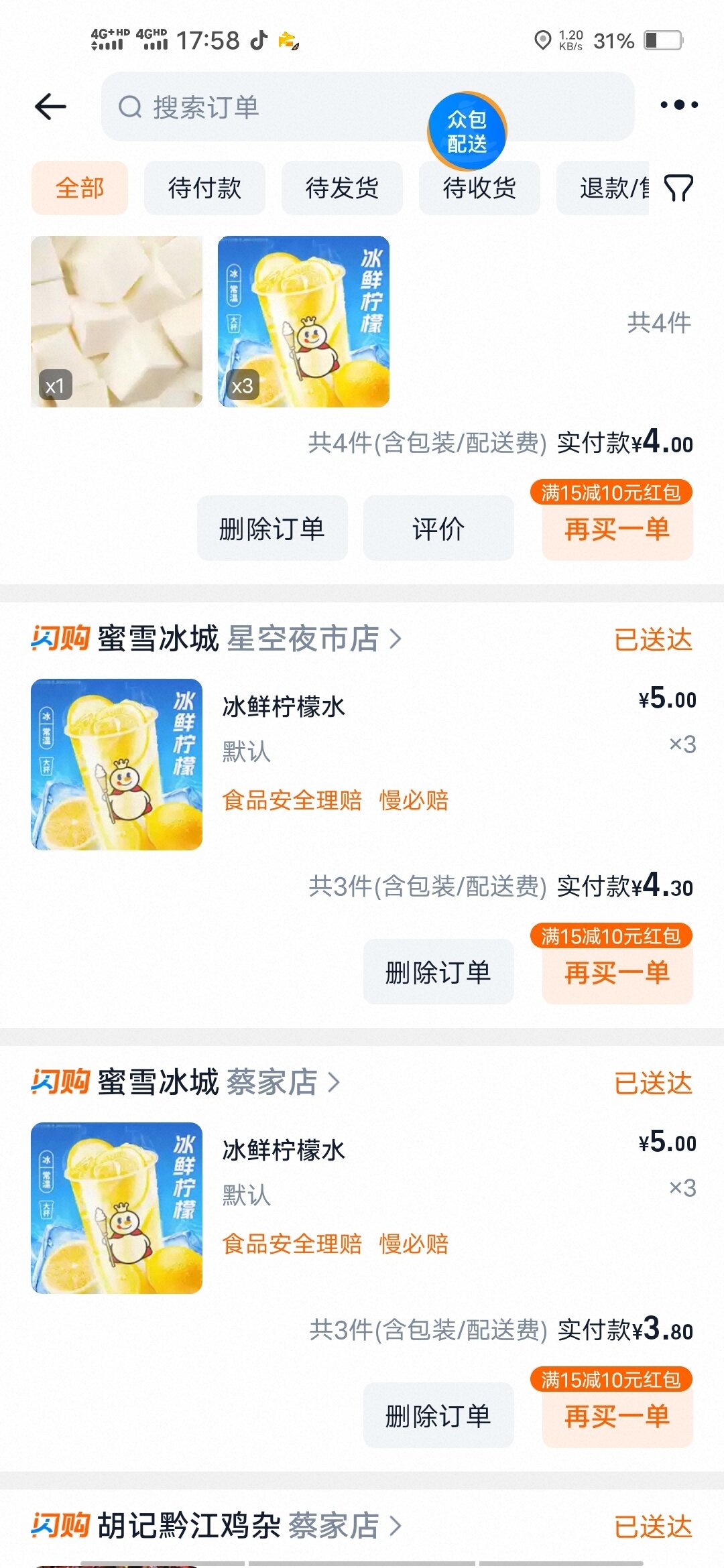The width and height of the screenshot is (724, 1568).
Task: Reorder the ¥4.30 order with 再买一单
Action: pyautogui.click(x=617, y=974)
